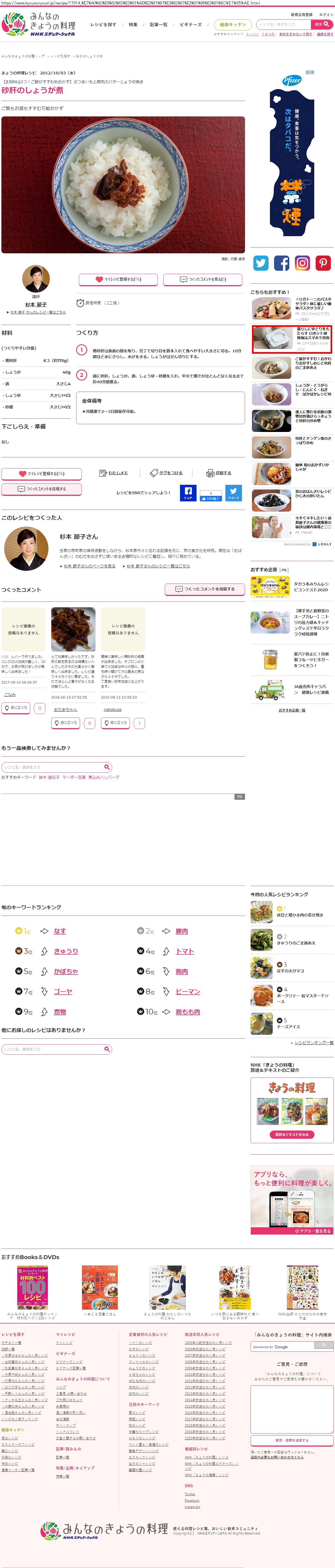Mark おたまちゃん's comment as 役に立った
Viewport: 335px width, 1568px height.
[x=66, y=723]
